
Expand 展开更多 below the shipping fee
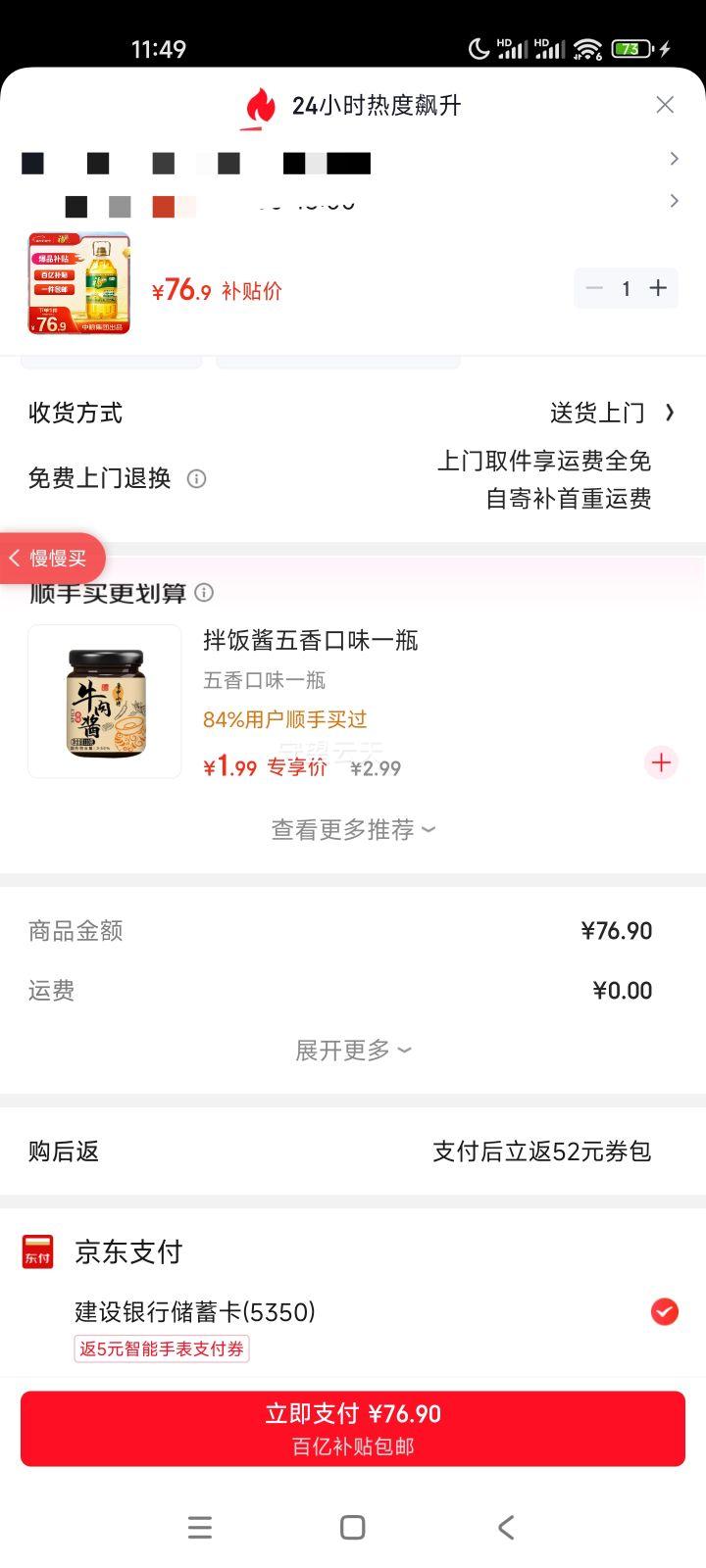(353, 1050)
